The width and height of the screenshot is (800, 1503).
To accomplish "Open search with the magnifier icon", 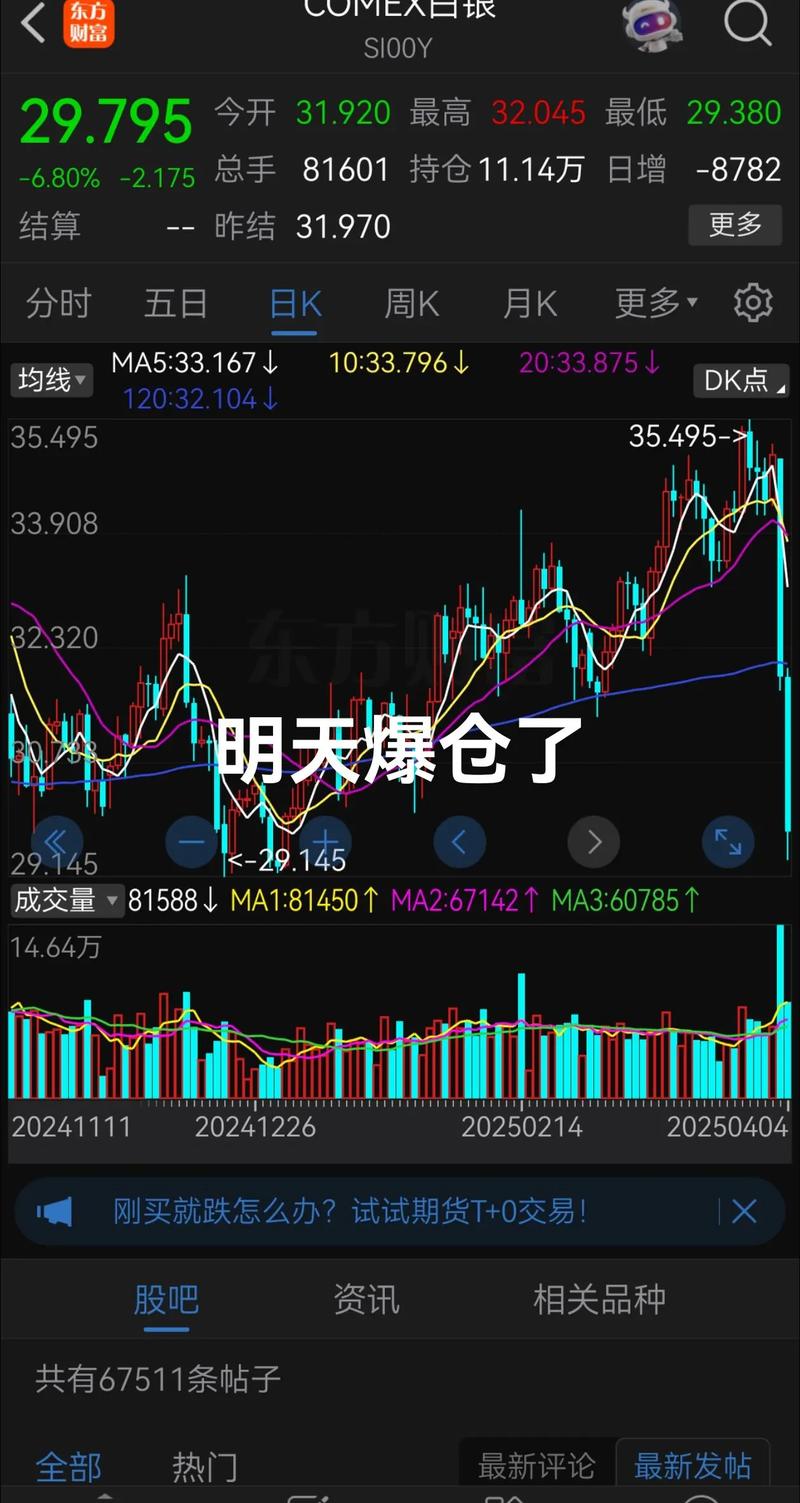I will click(x=747, y=25).
